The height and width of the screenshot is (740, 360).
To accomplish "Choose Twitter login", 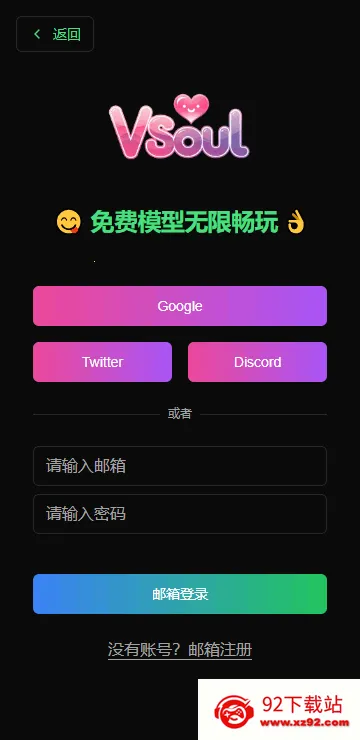I will tap(102, 362).
